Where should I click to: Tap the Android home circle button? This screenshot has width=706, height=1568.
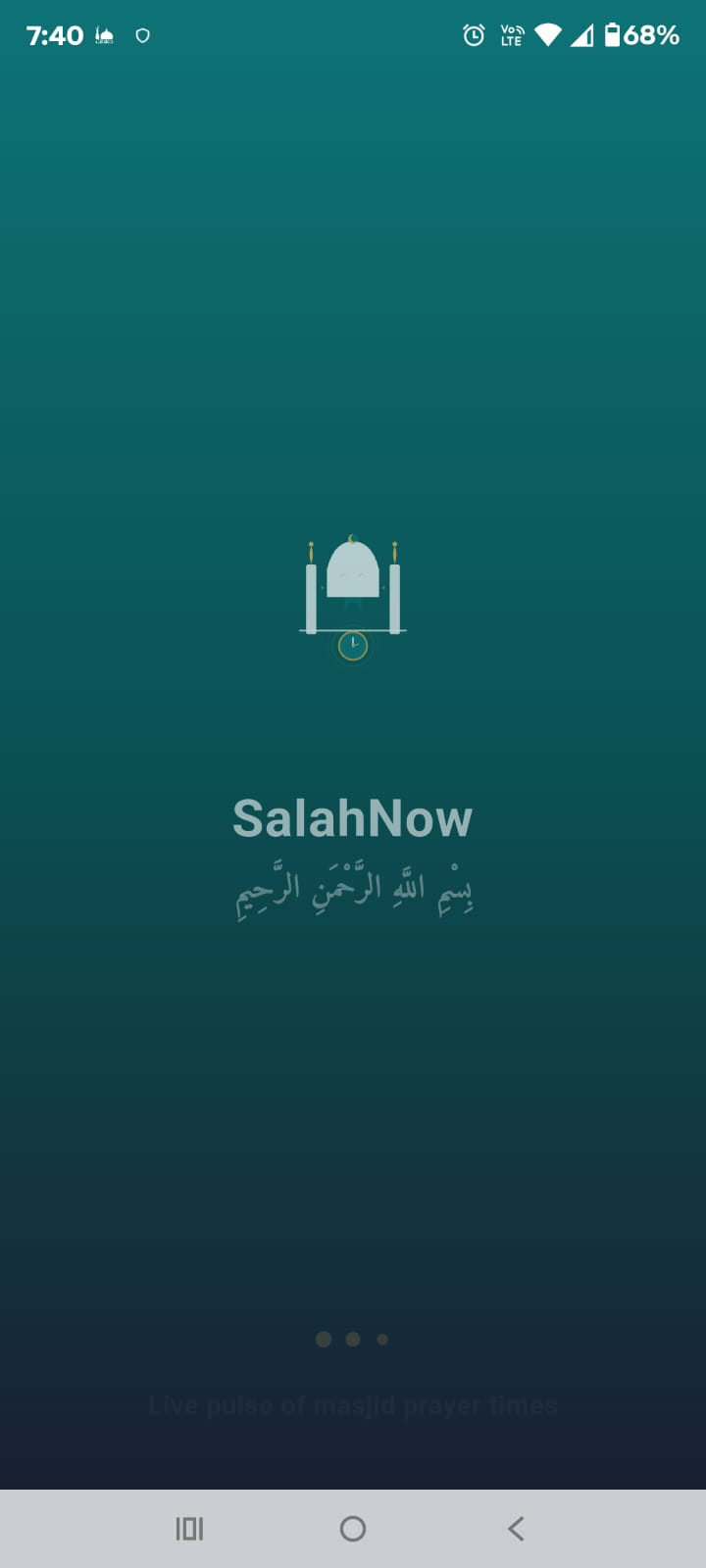click(353, 1528)
